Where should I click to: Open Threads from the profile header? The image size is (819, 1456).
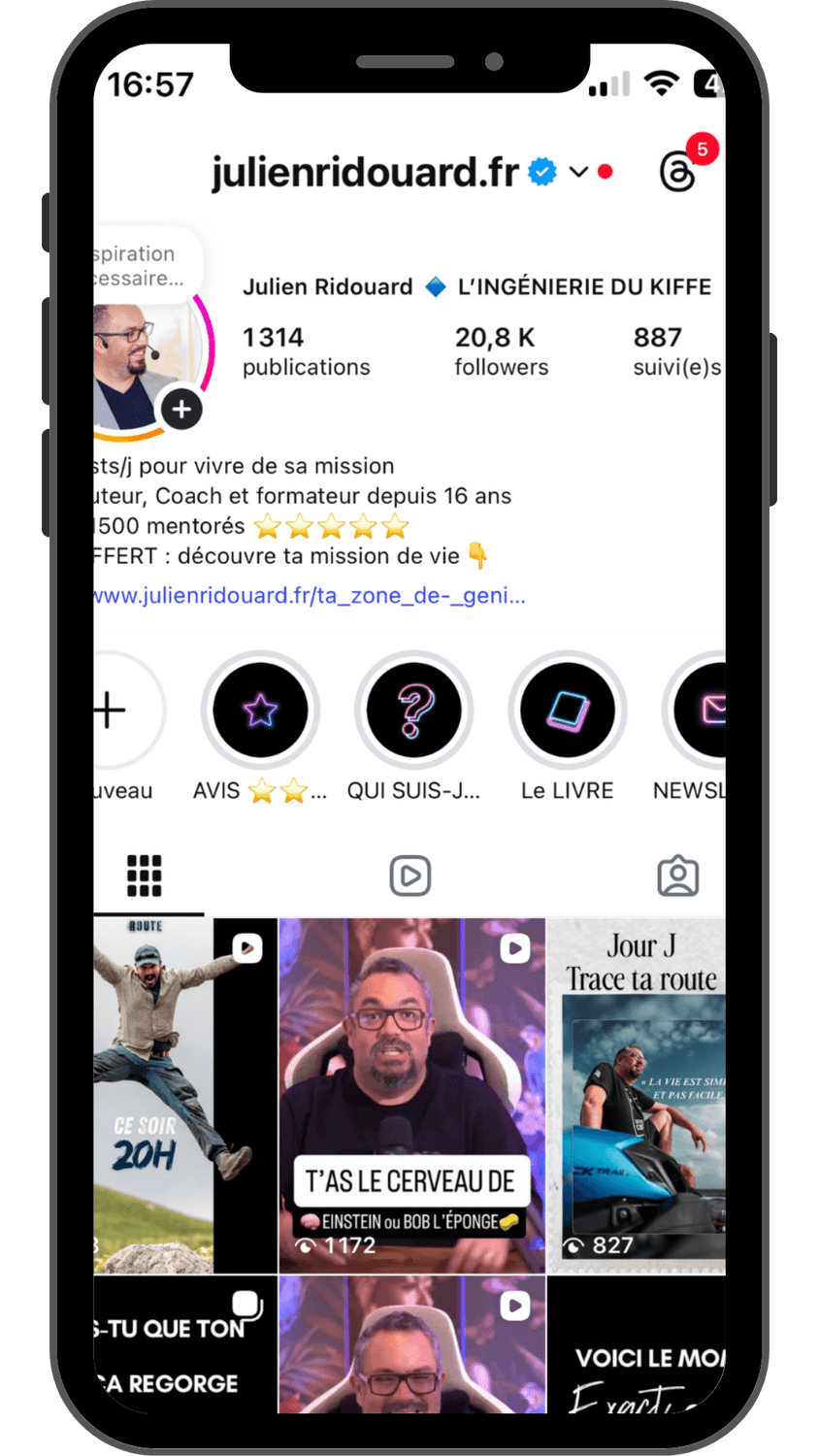[x=677, y=172]
